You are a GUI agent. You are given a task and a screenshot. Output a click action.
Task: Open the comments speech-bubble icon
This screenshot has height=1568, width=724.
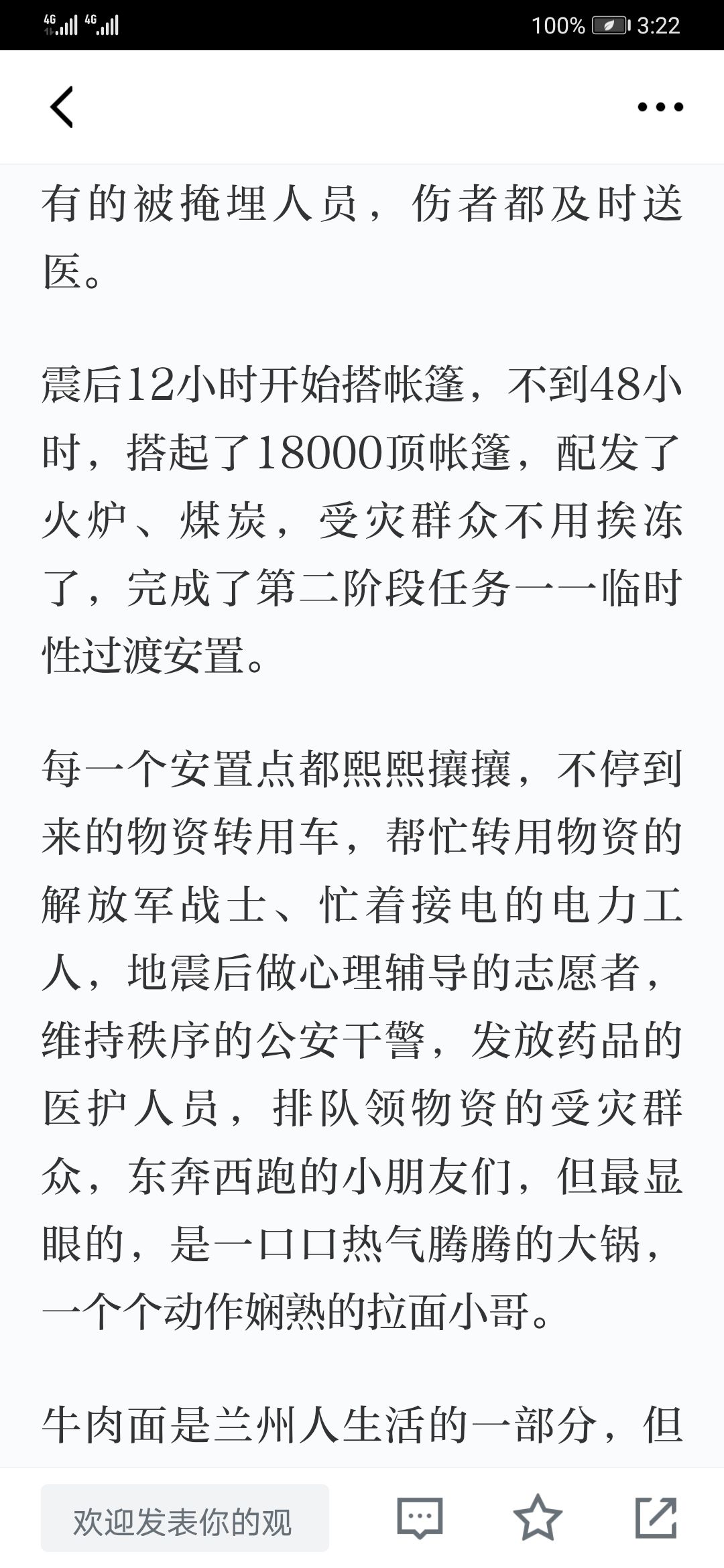point(420,1518)
